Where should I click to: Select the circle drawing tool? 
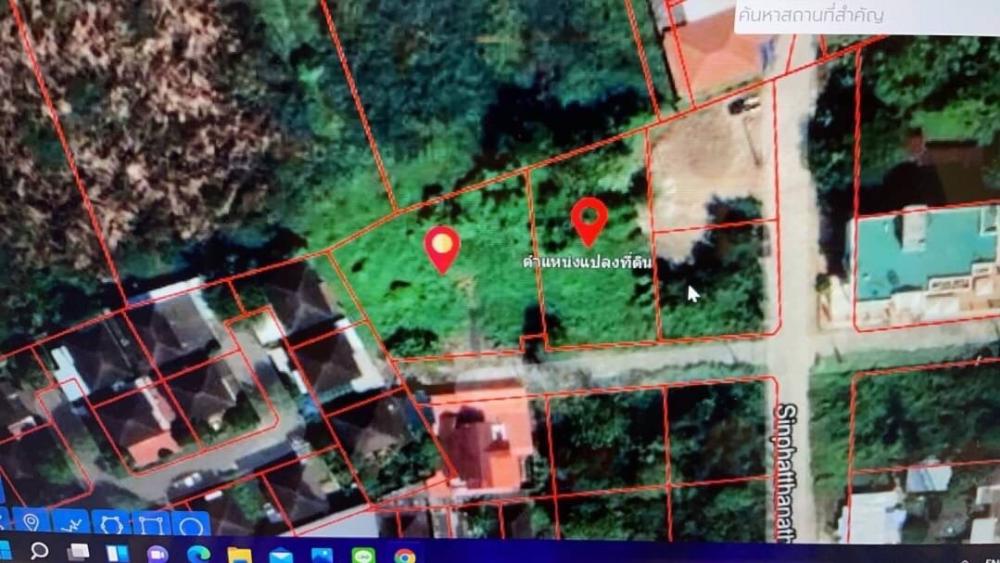[x=190, y=525]
